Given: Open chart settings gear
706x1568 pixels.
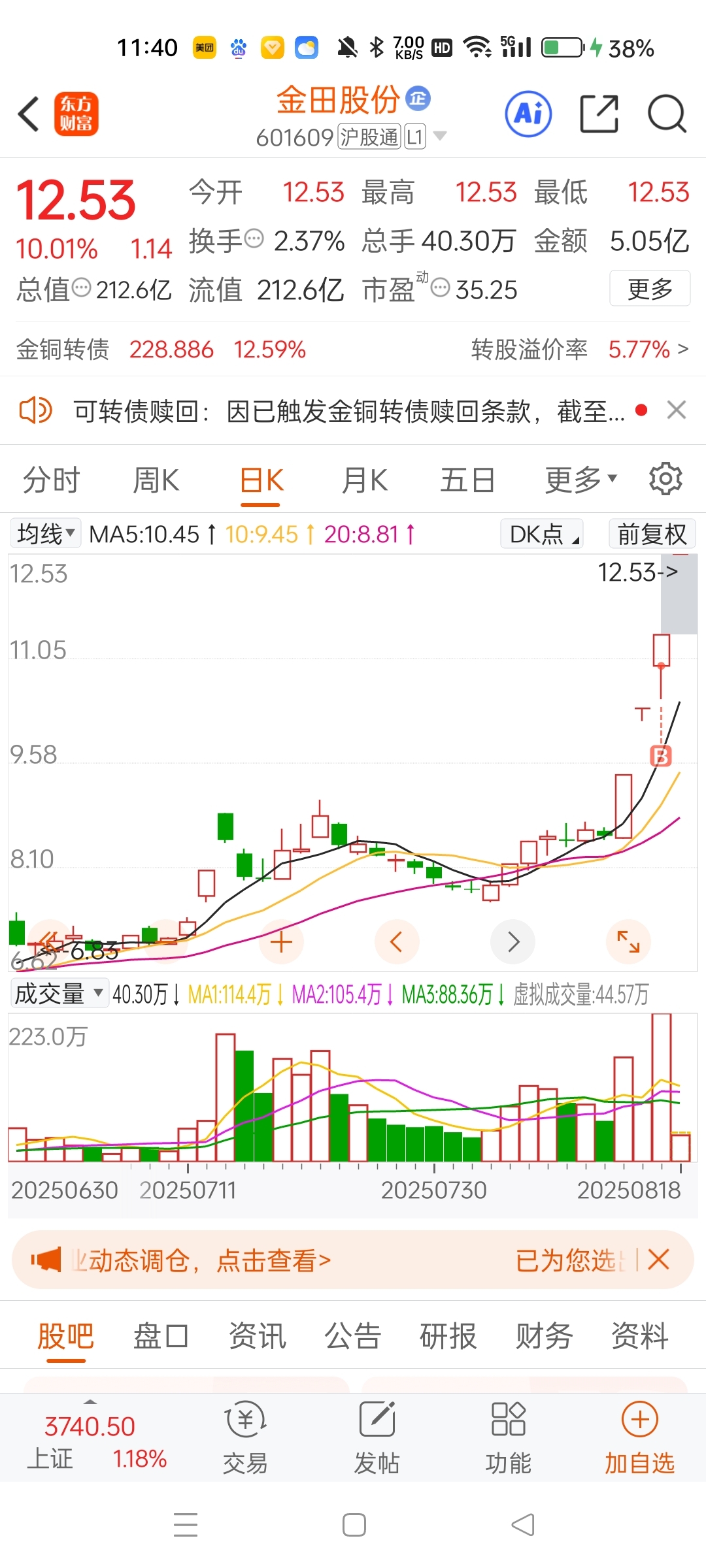Looking at the screenshot, I should click(665, 479).
